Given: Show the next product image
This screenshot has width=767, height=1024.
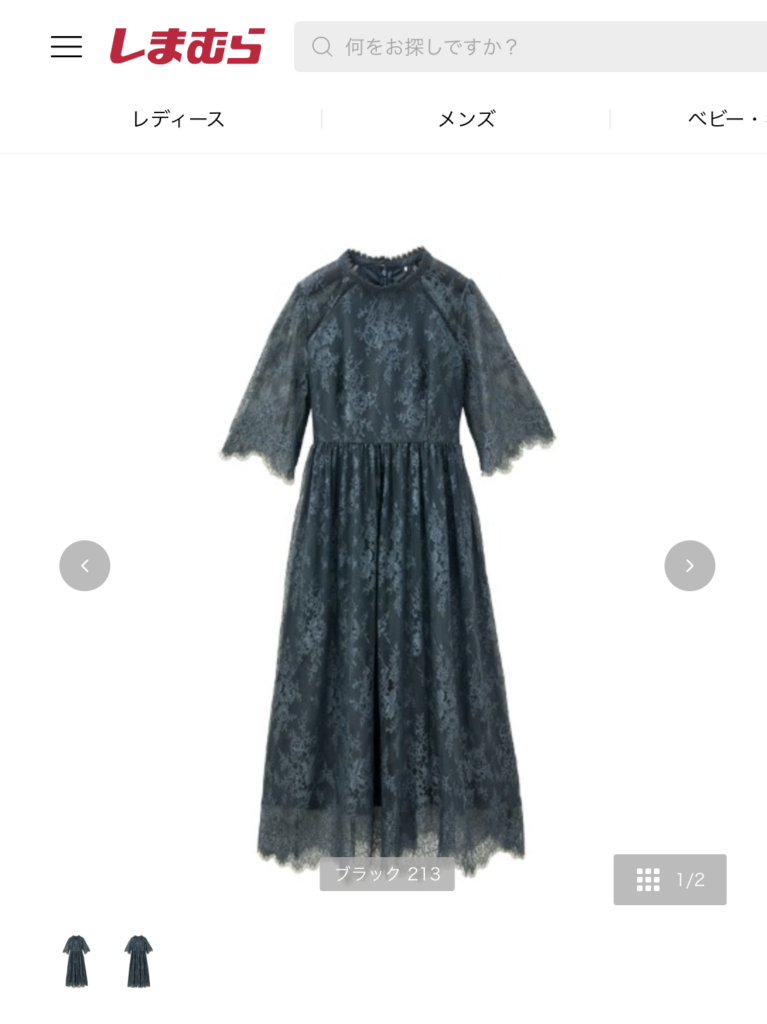Looking at the screenshot, I should pos(689,566).
